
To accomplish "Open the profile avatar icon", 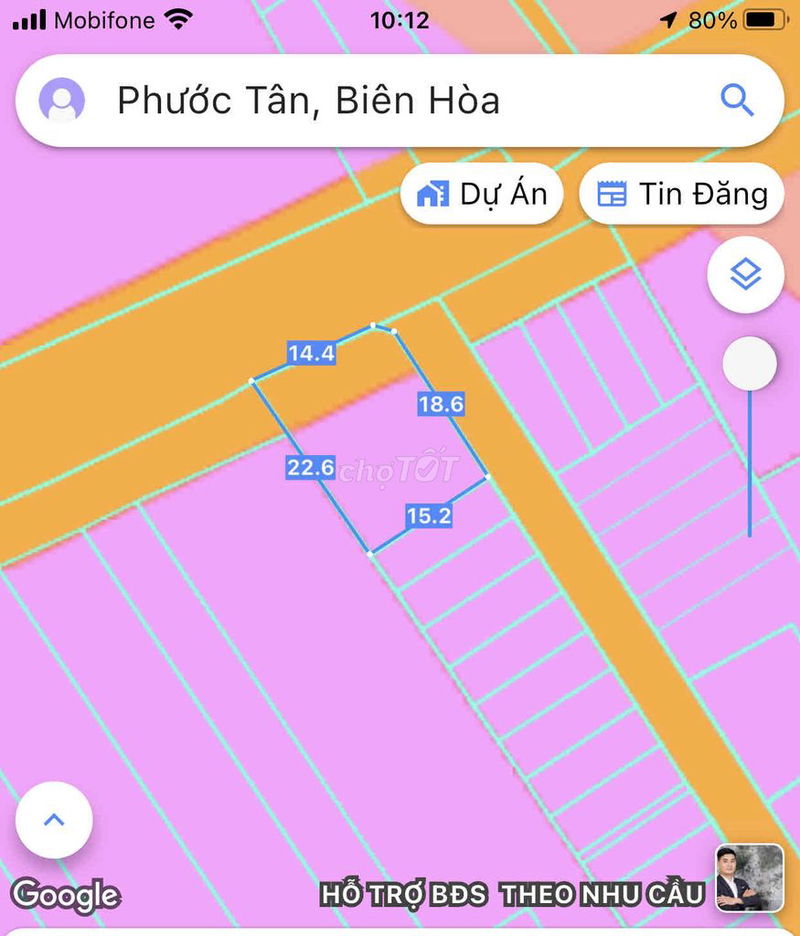I will click(62, 101).
